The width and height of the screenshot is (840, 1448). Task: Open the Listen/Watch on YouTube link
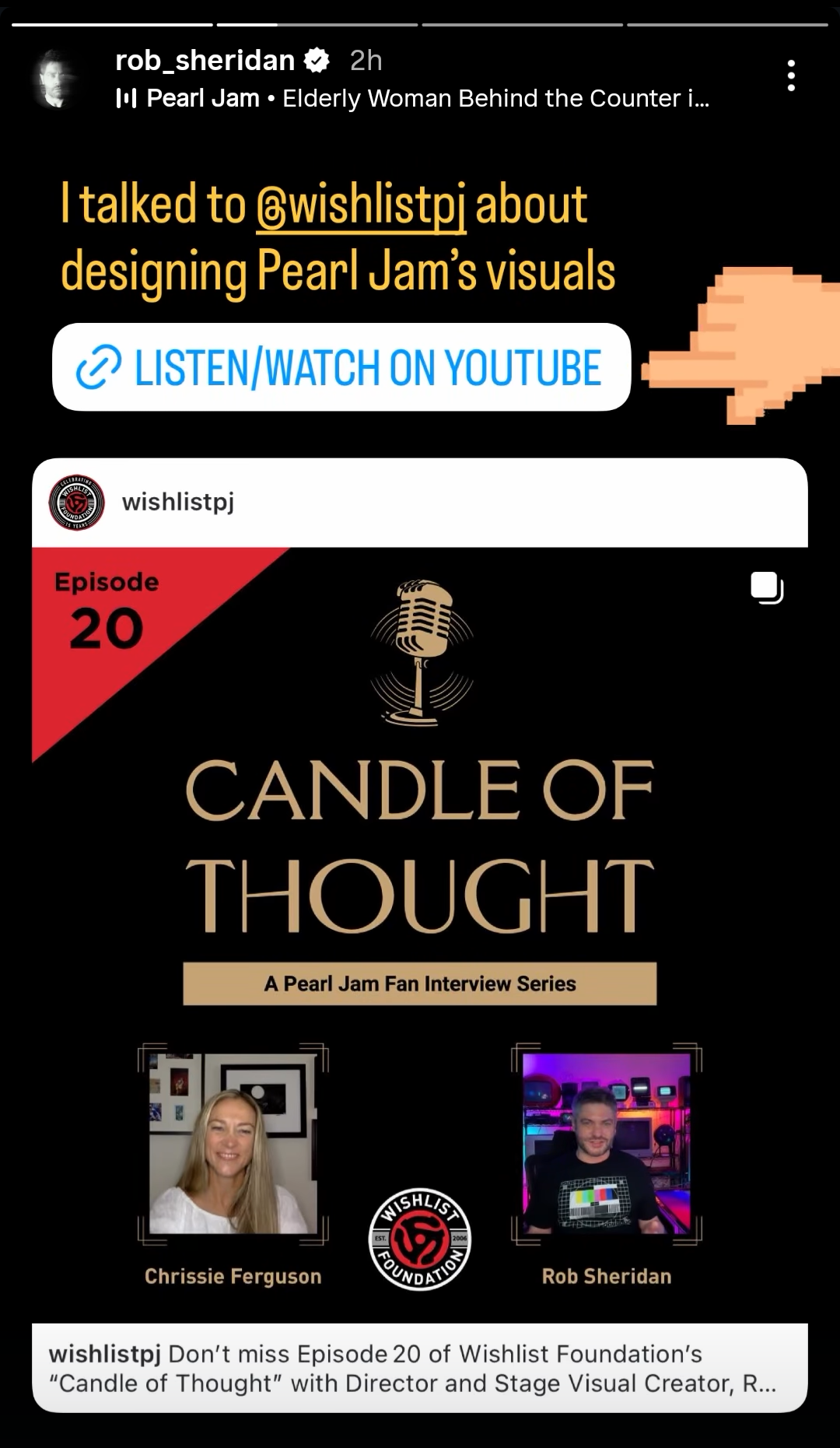pyautogui.click(x=341, y=367)
